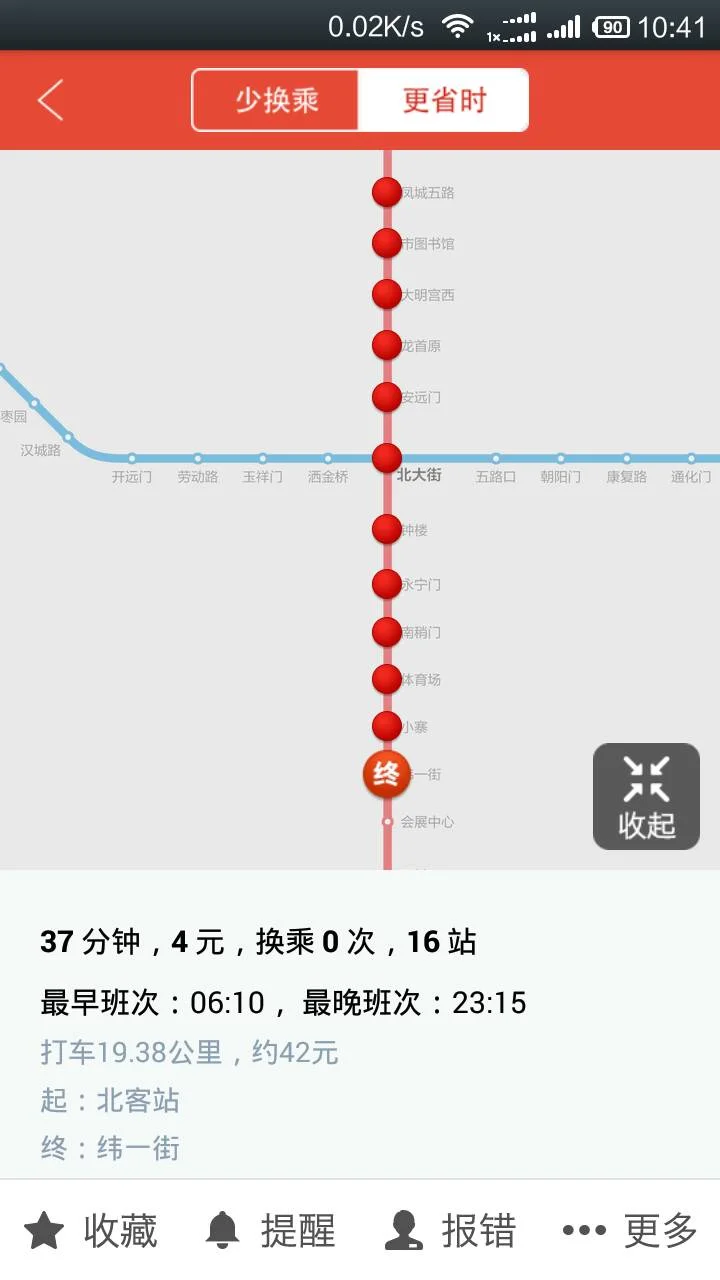Select the 北大街 transfer station marker

tap(386, 459)
